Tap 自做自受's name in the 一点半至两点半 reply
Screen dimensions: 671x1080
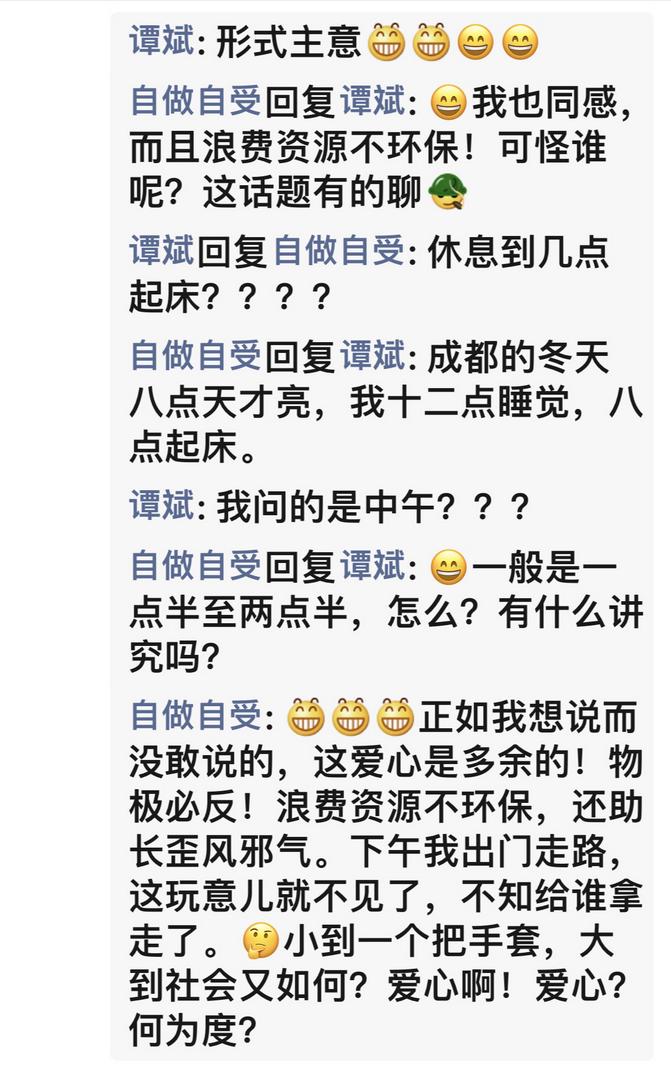[x=196, y=566]
